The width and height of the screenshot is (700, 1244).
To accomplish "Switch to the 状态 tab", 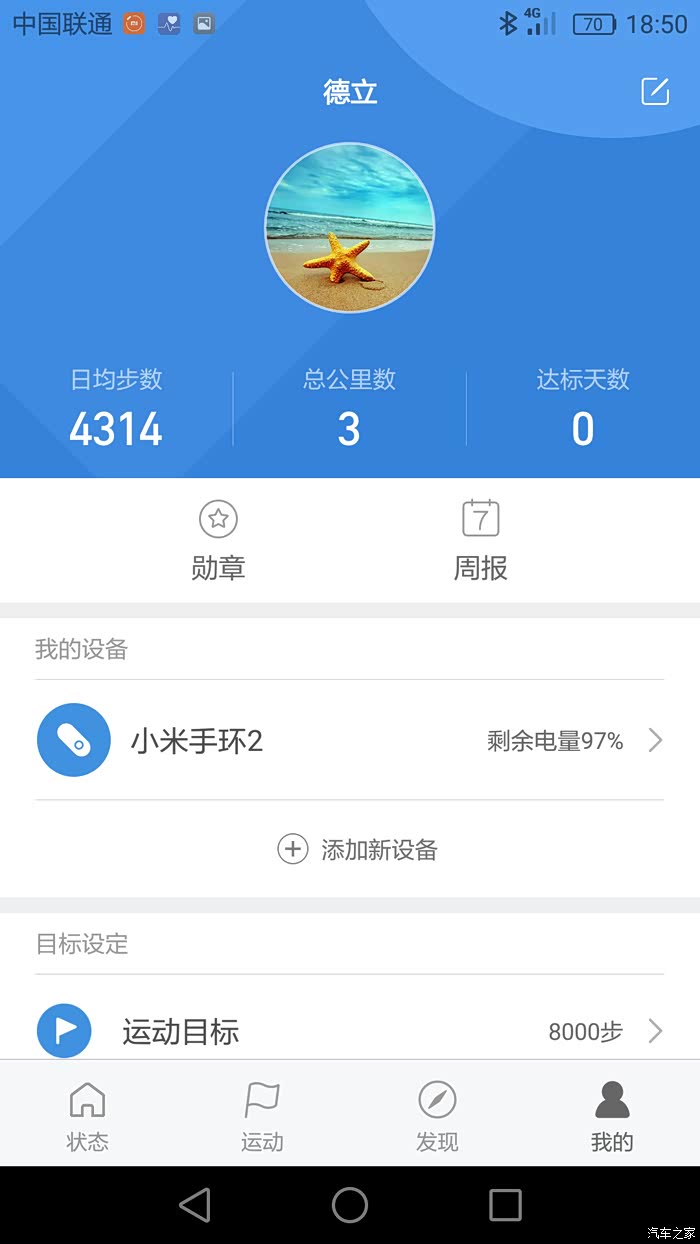I will coord(87,1114).
